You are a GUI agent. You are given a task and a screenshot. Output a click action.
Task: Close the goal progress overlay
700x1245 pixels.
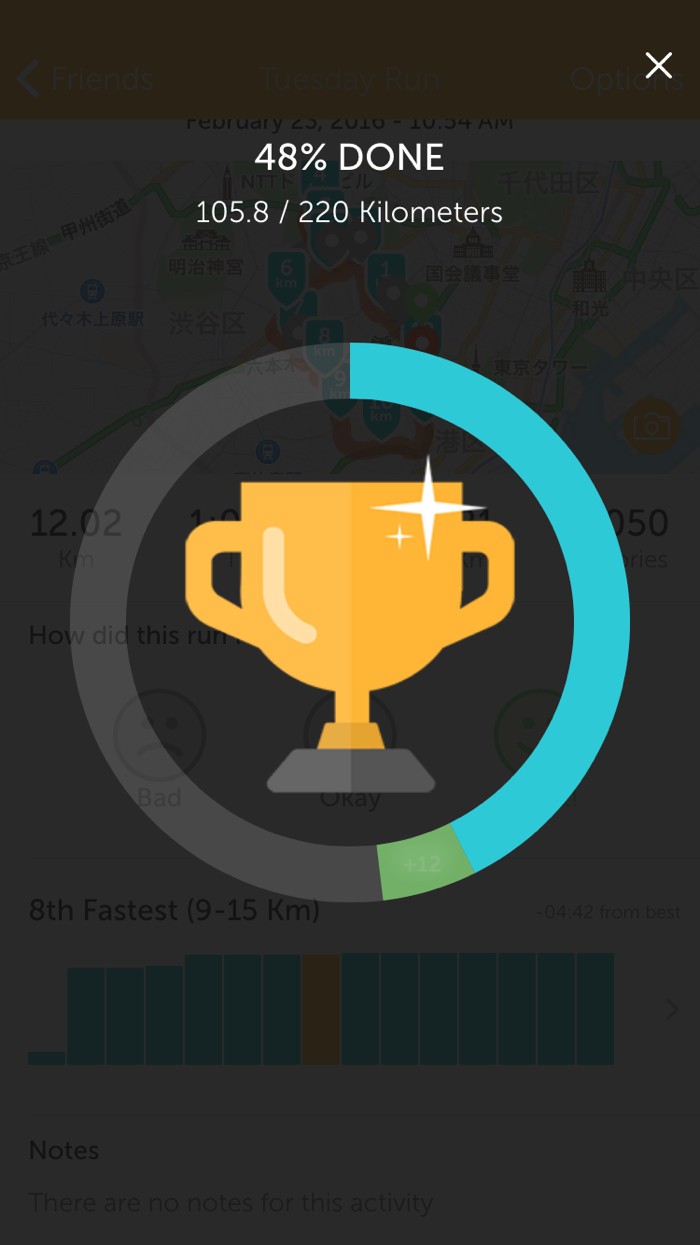(x=658, y=66)
